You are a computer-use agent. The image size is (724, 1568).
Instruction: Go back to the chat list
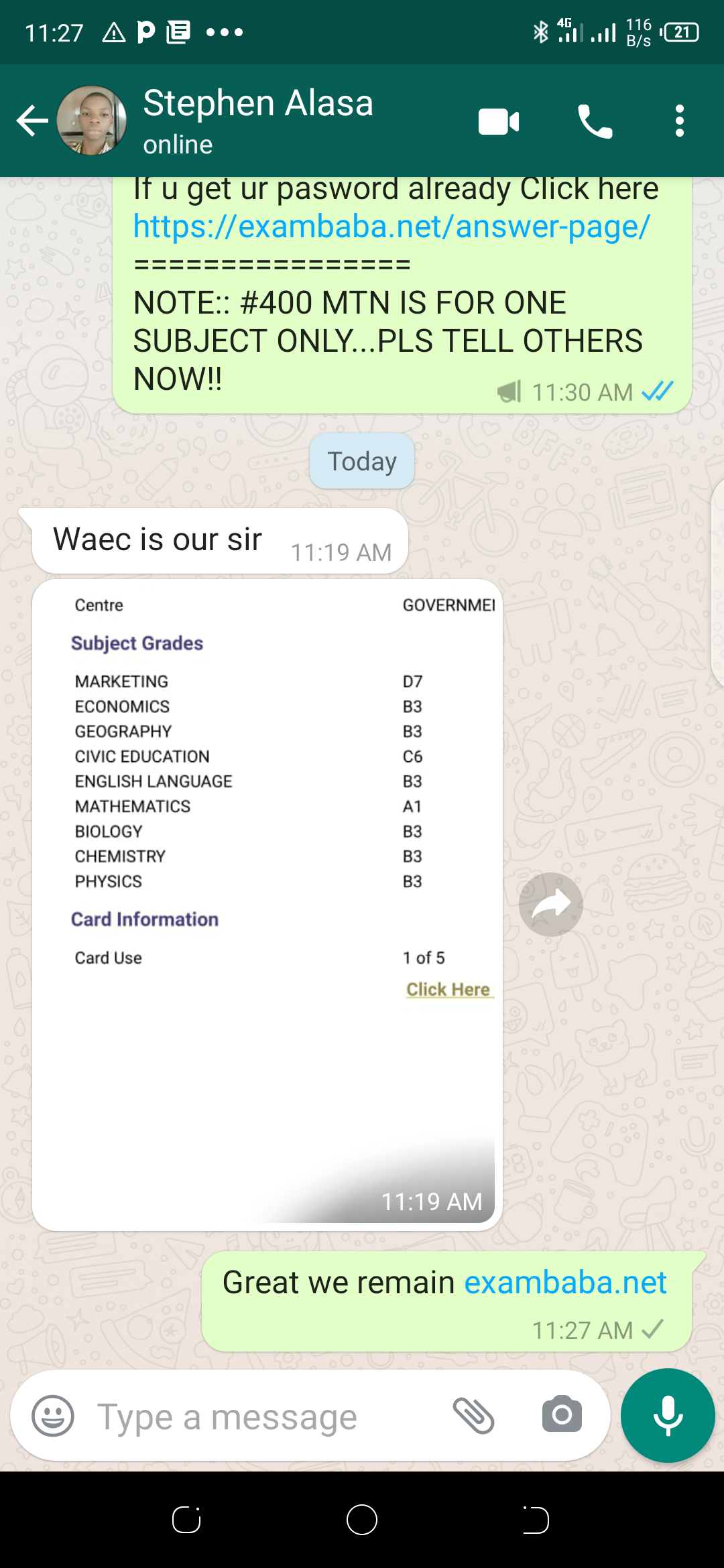(x=32, y=121)
